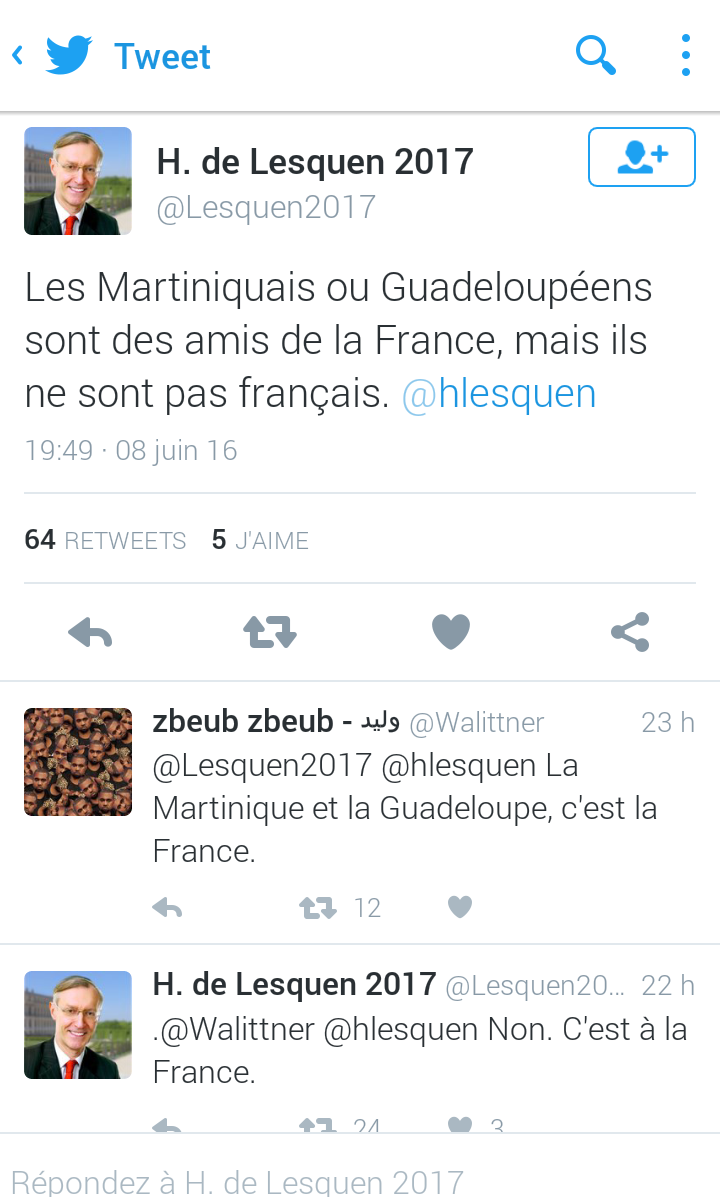Open the three-dot overflow menu
The width and height of the screenshot is (720, 1197).
coord(686,55)
